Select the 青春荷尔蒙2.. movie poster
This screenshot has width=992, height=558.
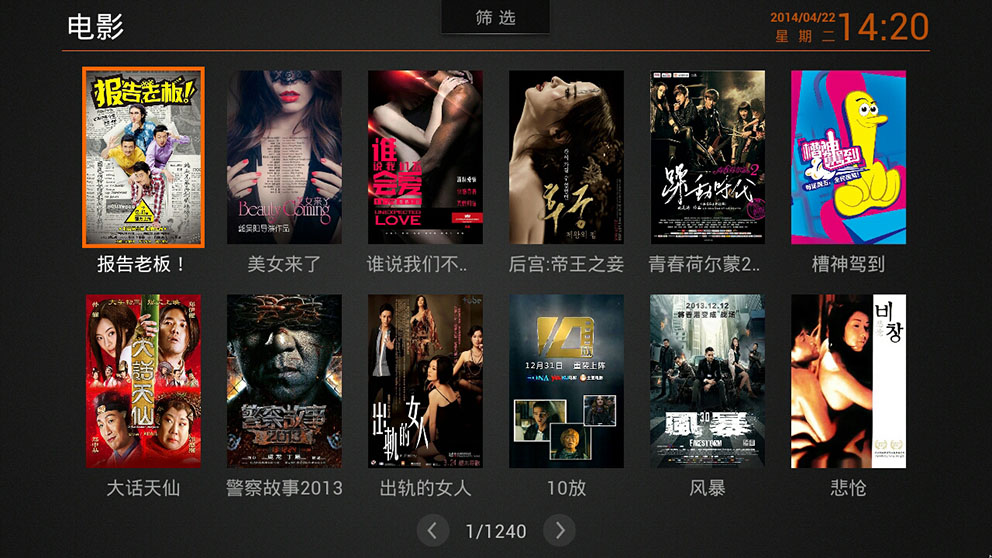(707, 157)
